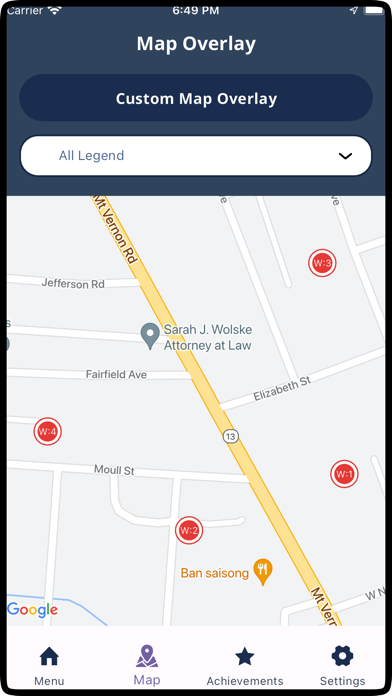The height and width of the screenshot is (696, 392).
Task: Select the W:1 map marker
Action: pos(344,474)
